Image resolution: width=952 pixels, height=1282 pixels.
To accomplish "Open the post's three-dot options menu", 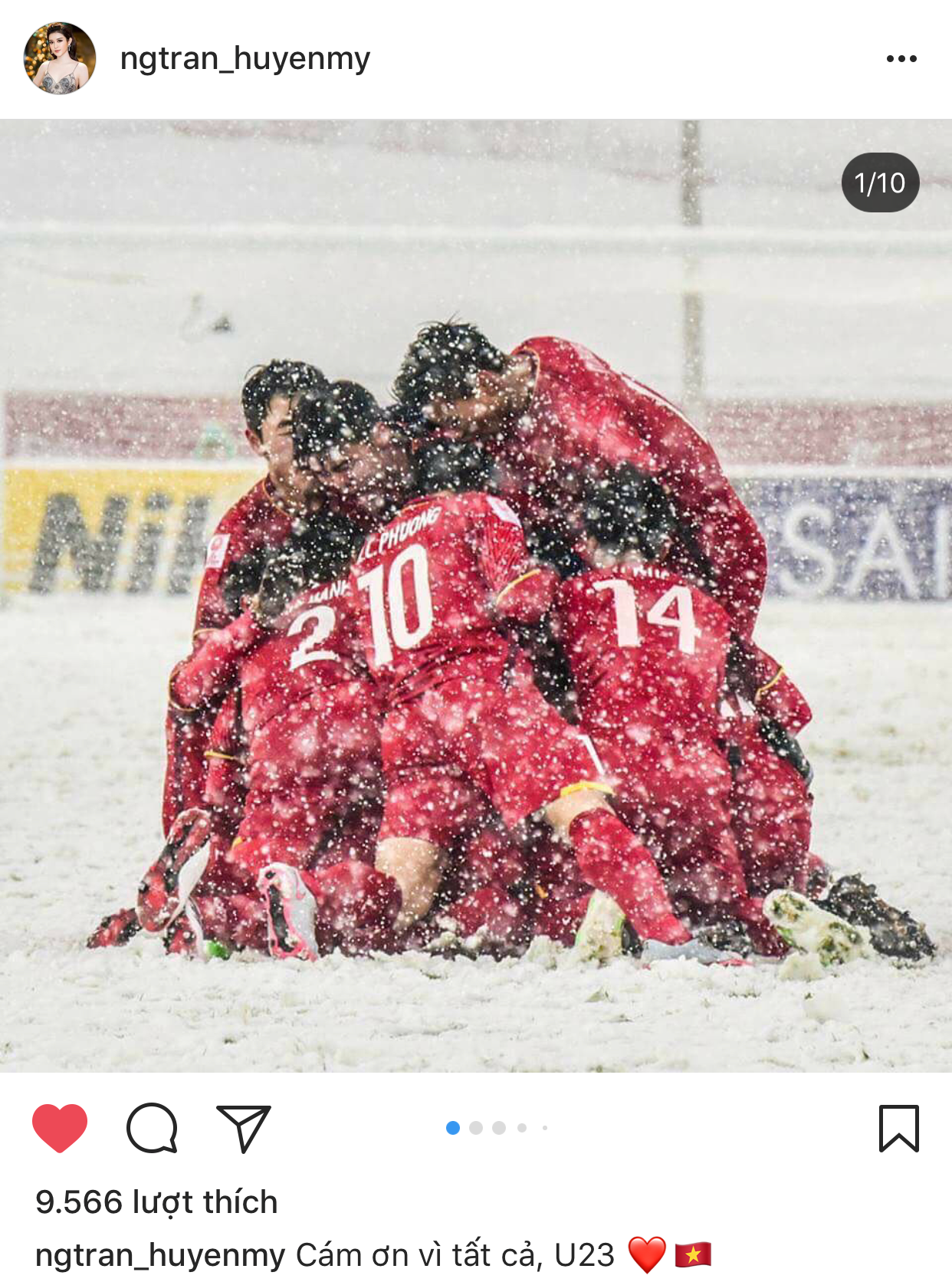I will tap(901, 58).
